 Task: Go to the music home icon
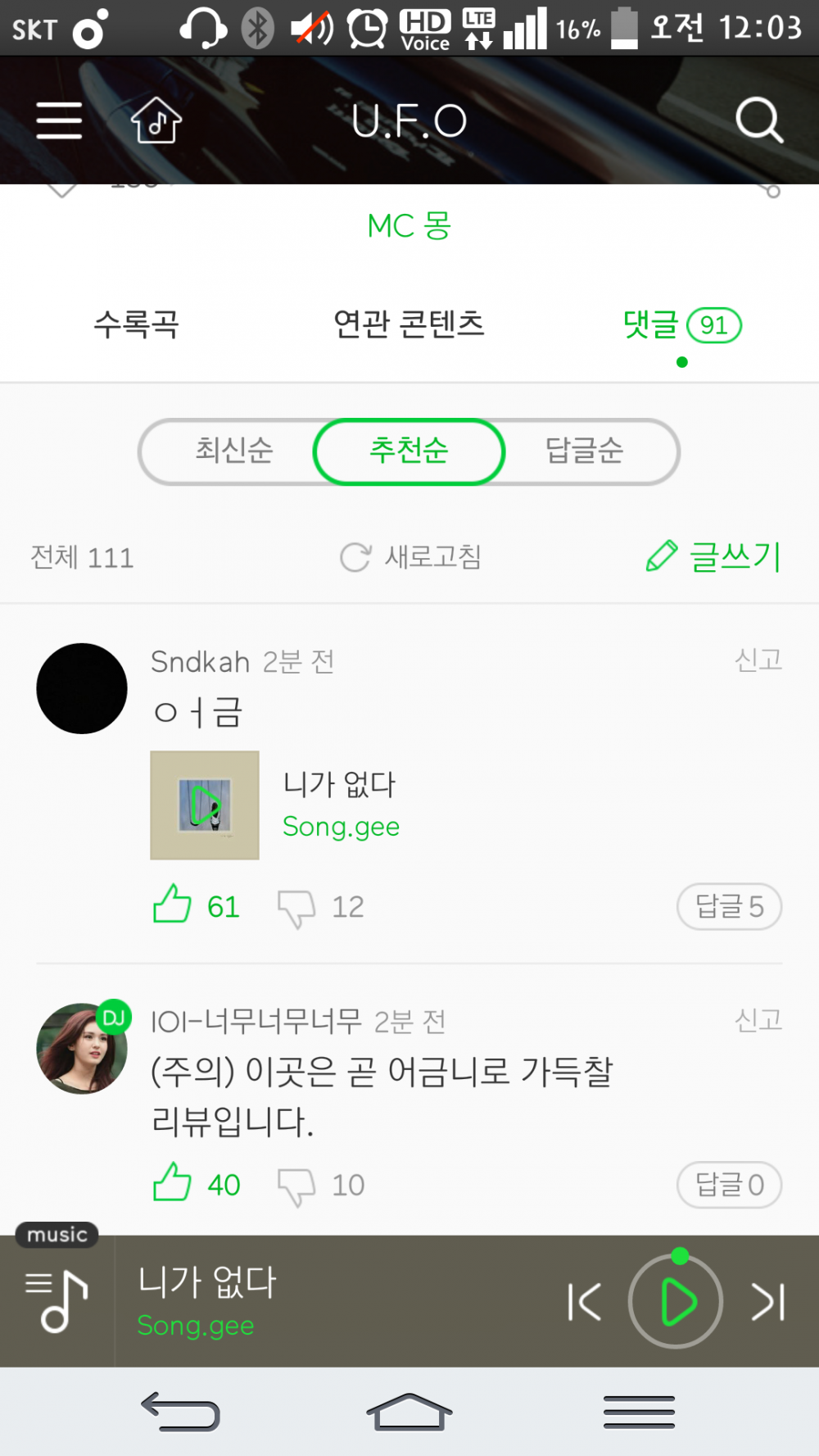pos(156,120)
